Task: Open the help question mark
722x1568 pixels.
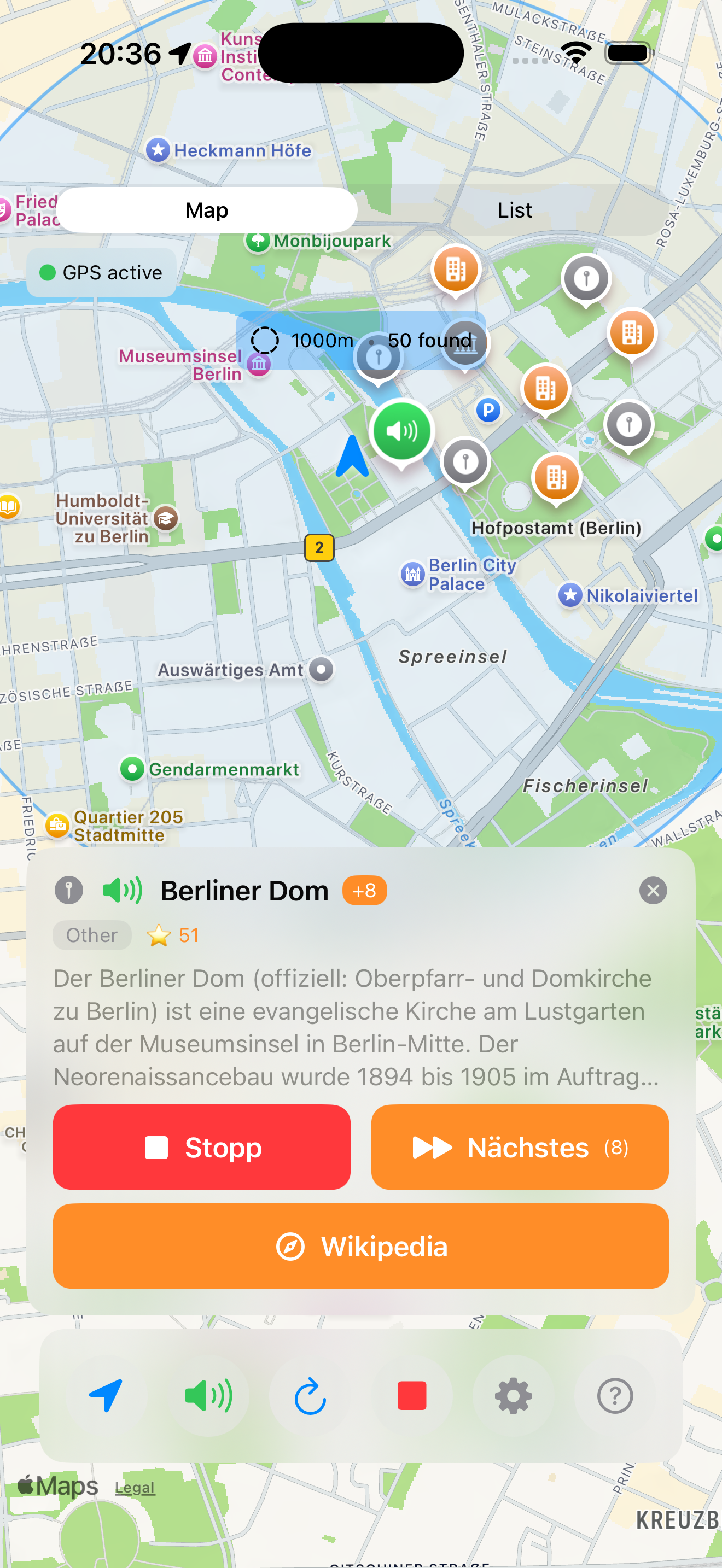Action: [x=615, y=1395]
